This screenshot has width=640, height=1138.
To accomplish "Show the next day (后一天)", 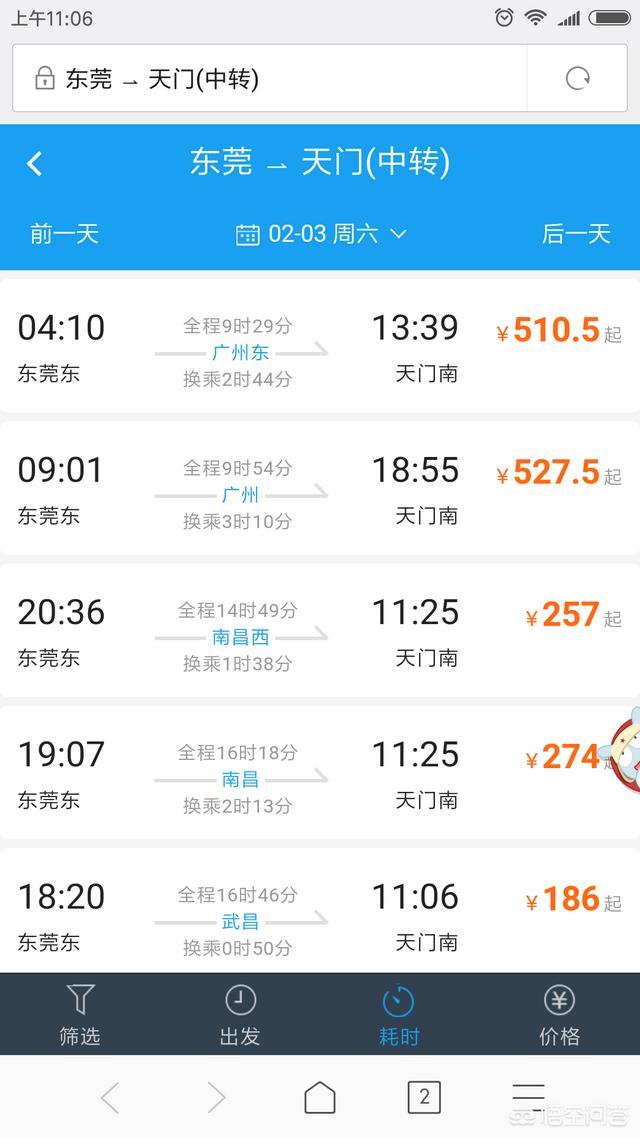I will (x=576, y=234).
